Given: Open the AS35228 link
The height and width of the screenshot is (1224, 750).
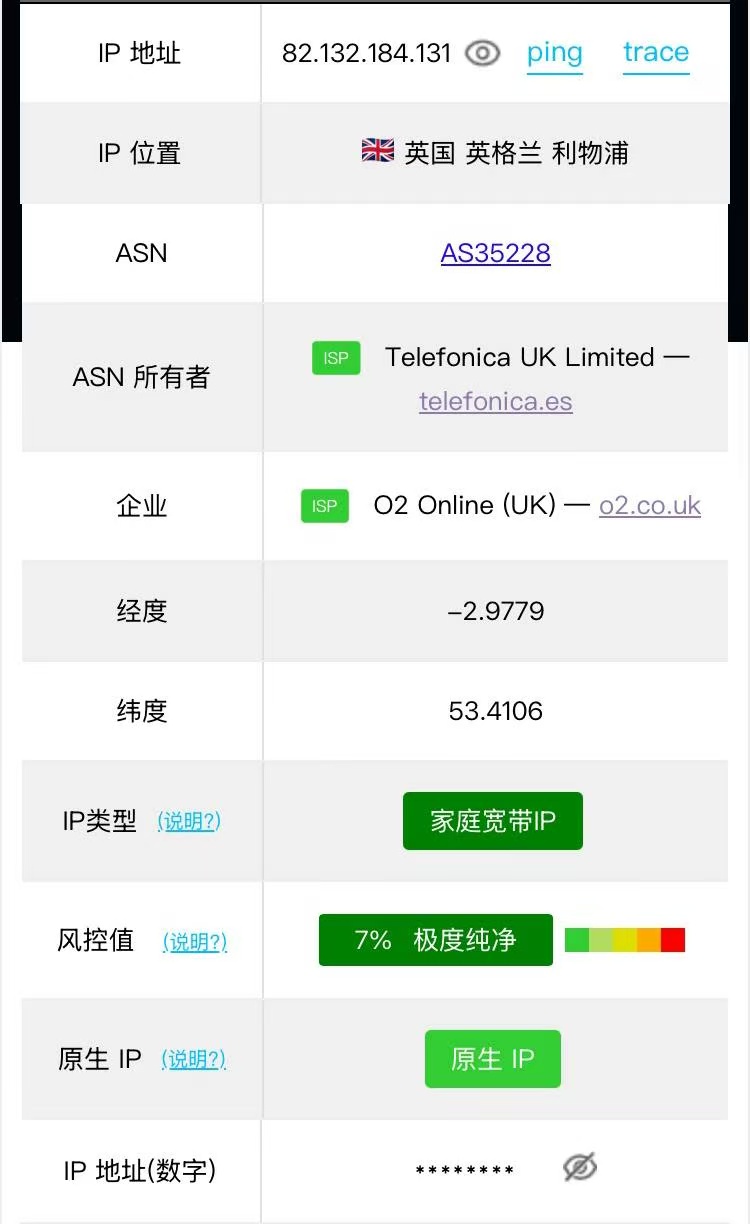Looking at the screenshot, I should (496, 253).
